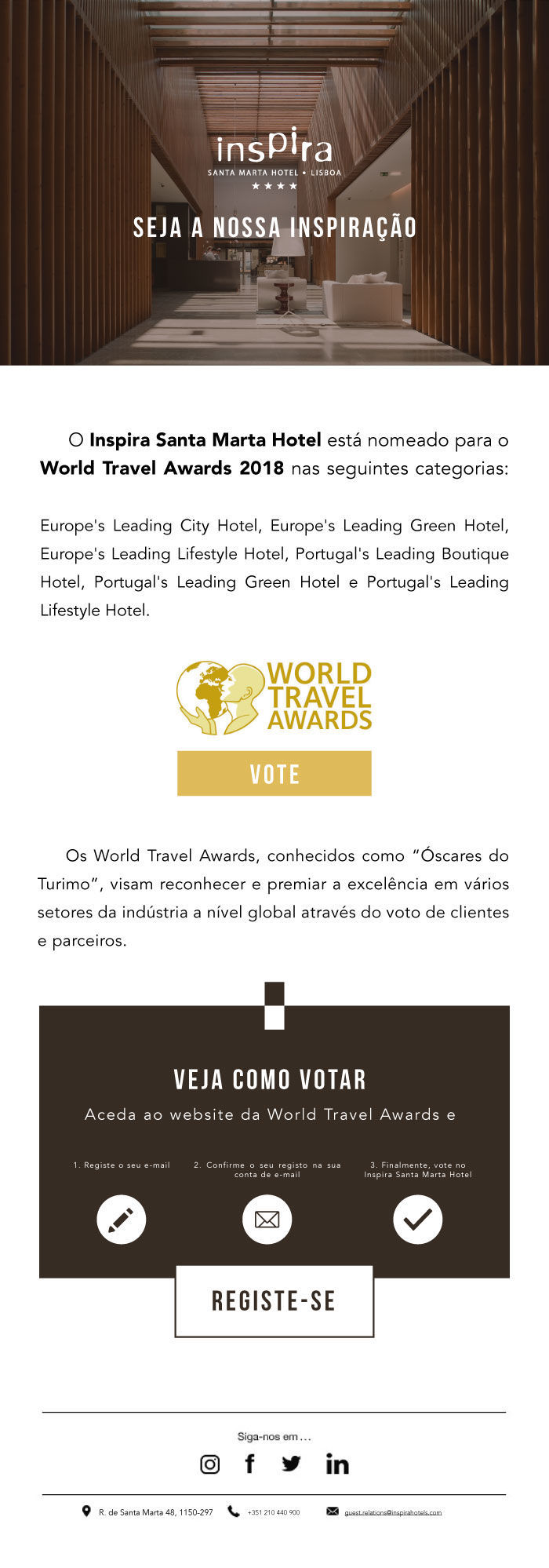This screenshot has width=549, height=1568.
Task: Open the hotel's LinkedIn page
Action: pyautogui.click(x=337, y=1464)
